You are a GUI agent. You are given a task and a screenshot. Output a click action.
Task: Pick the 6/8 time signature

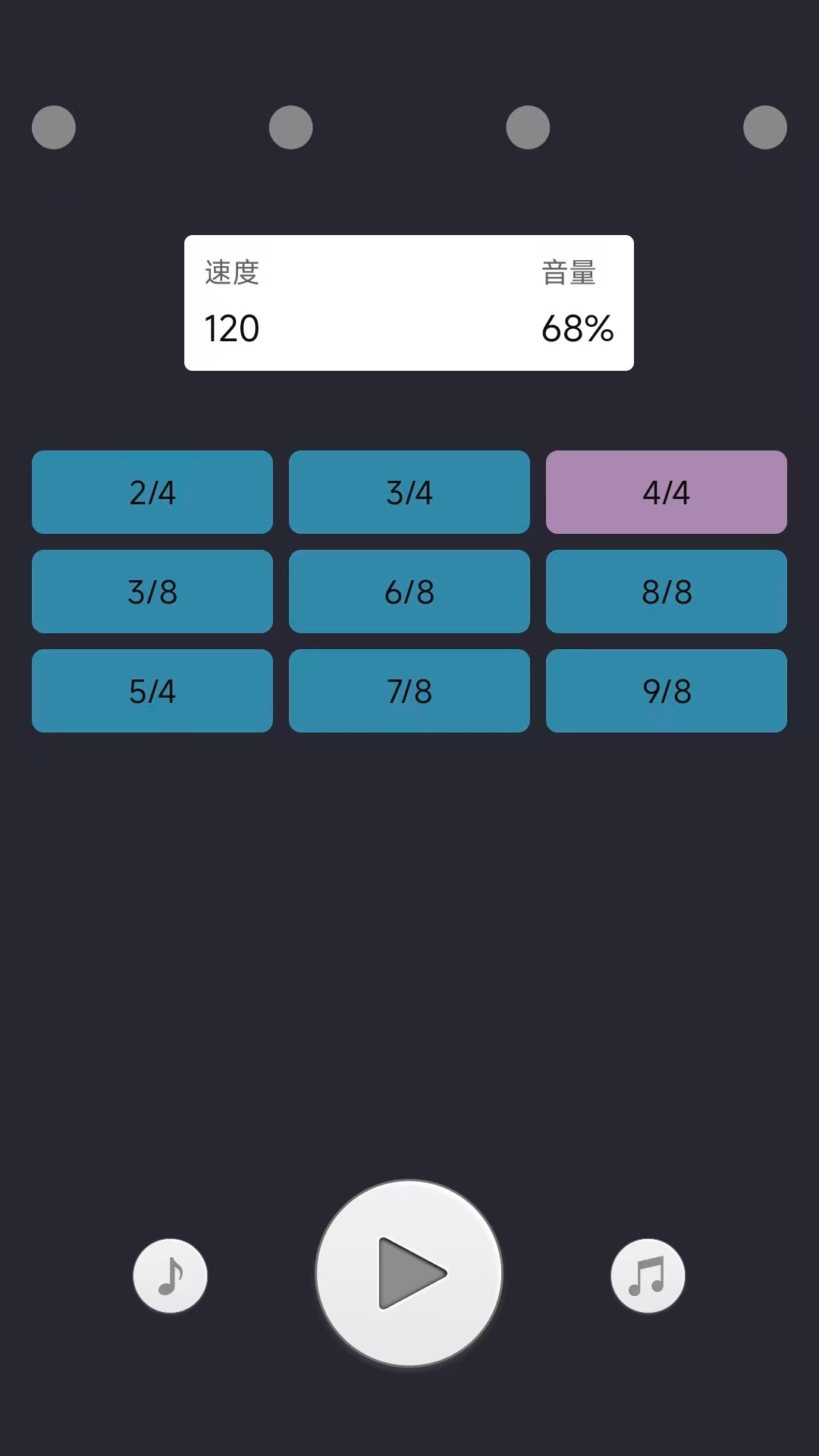(409, 591)
